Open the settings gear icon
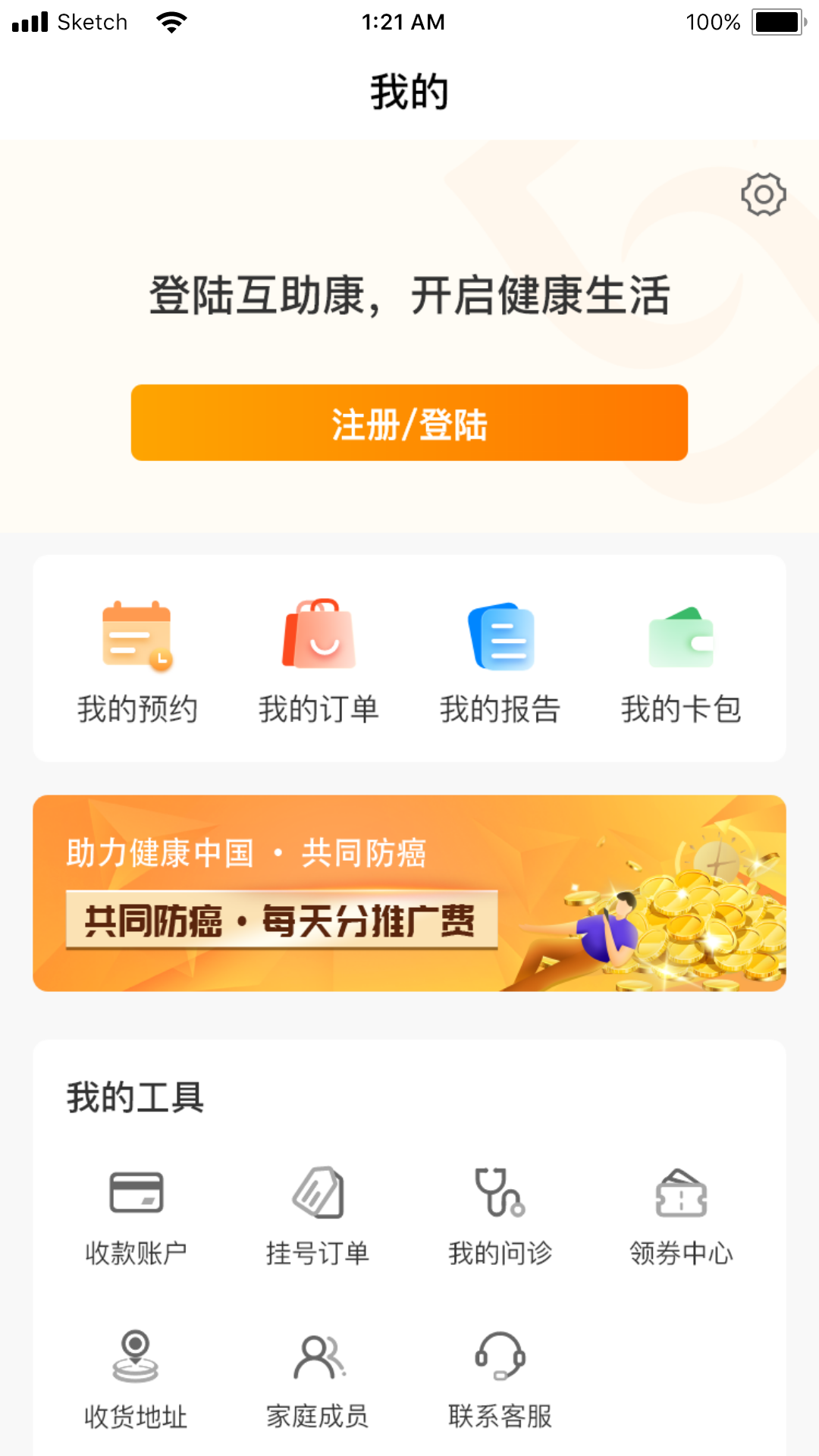 tap(763, 194)
